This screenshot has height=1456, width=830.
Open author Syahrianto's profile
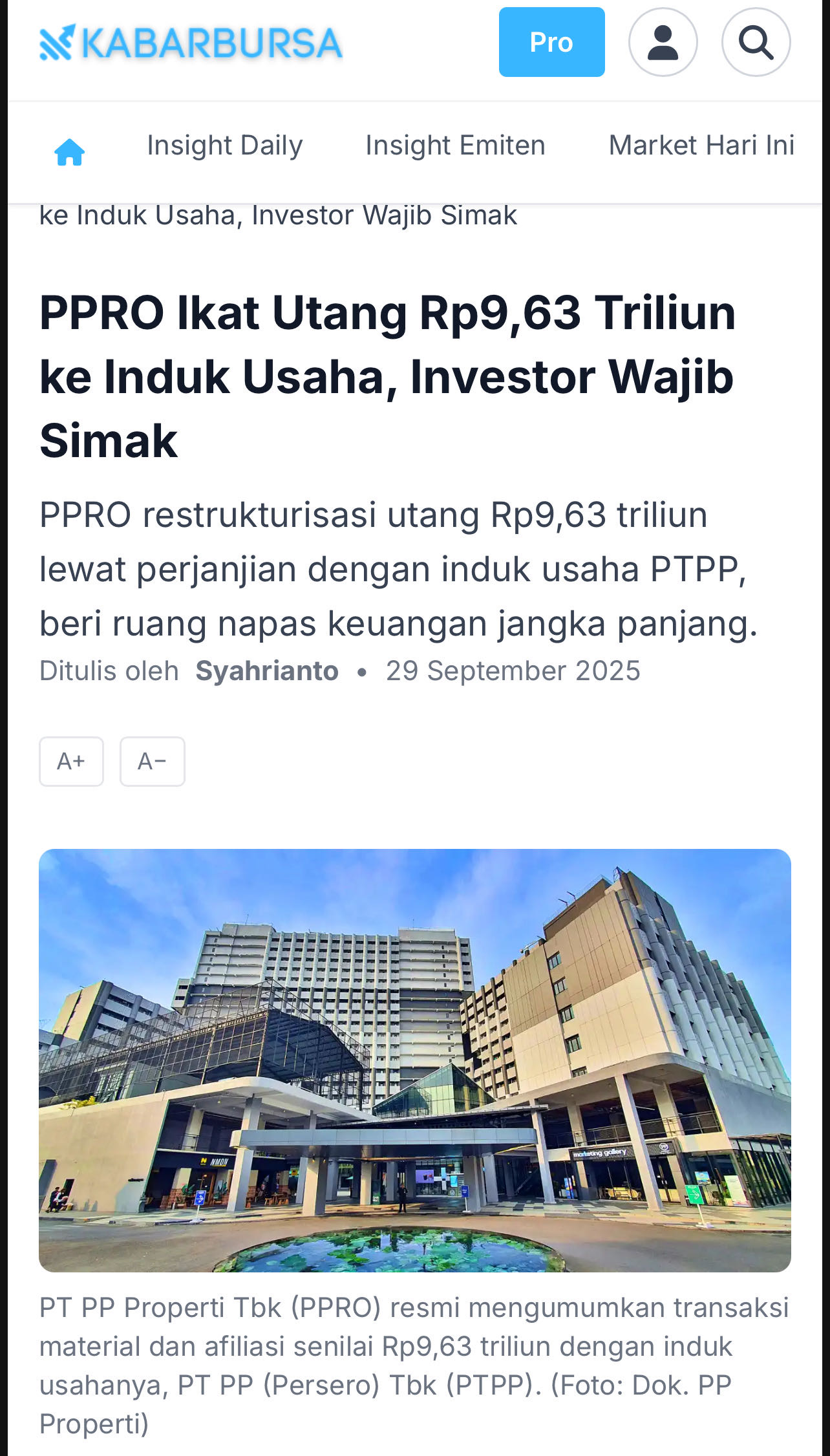pyautogui.click(x=267, y=671)
